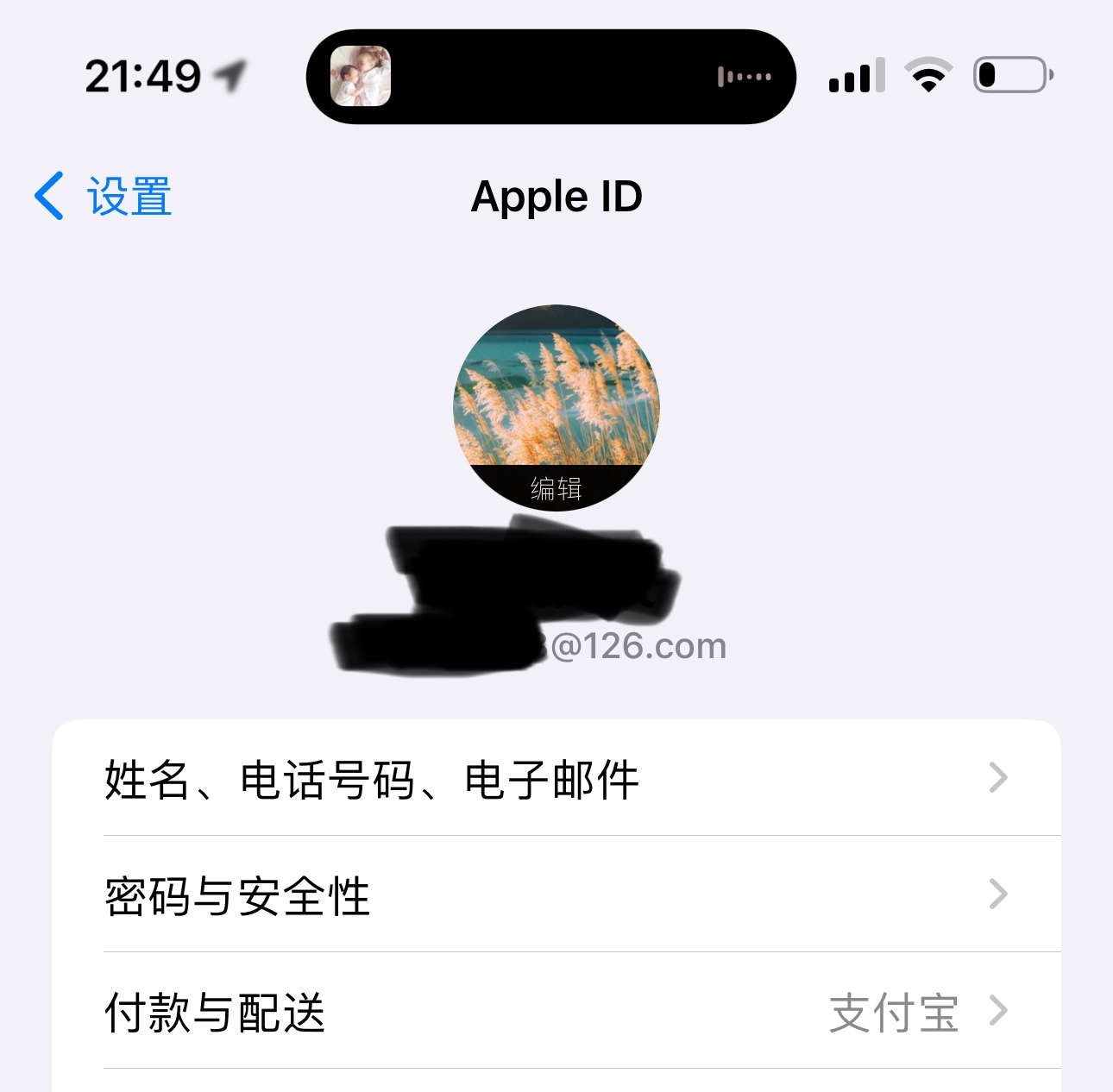Open 付款与配送 settings
Viewport: 1113px width, 1092px height.
(x=556, y=1011)
